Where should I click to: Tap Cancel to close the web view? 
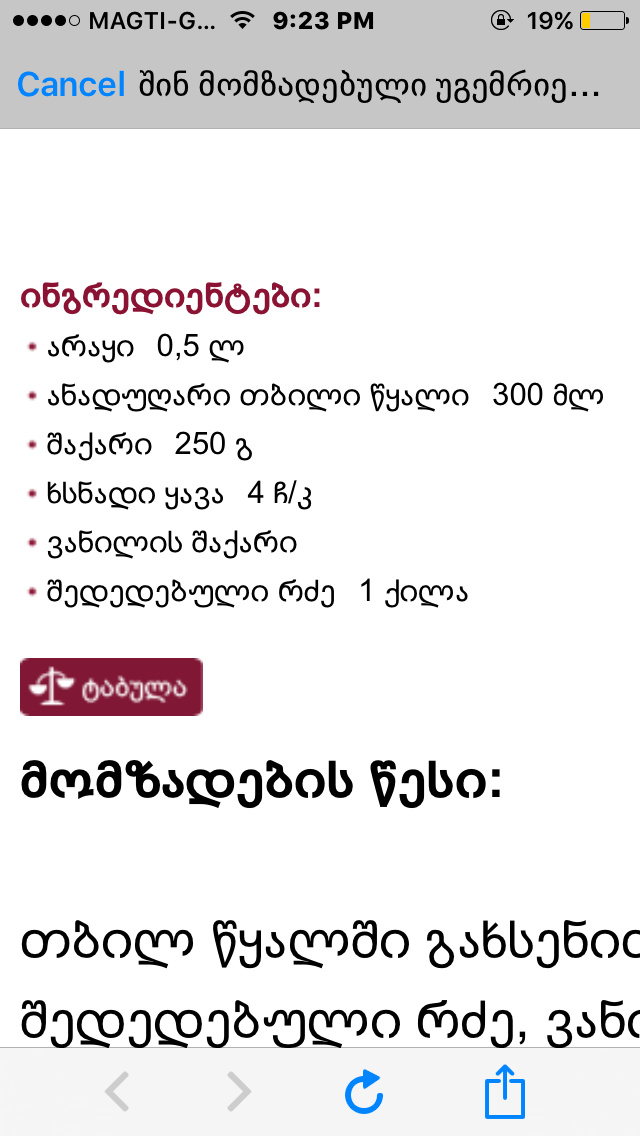tap(70, 85)
